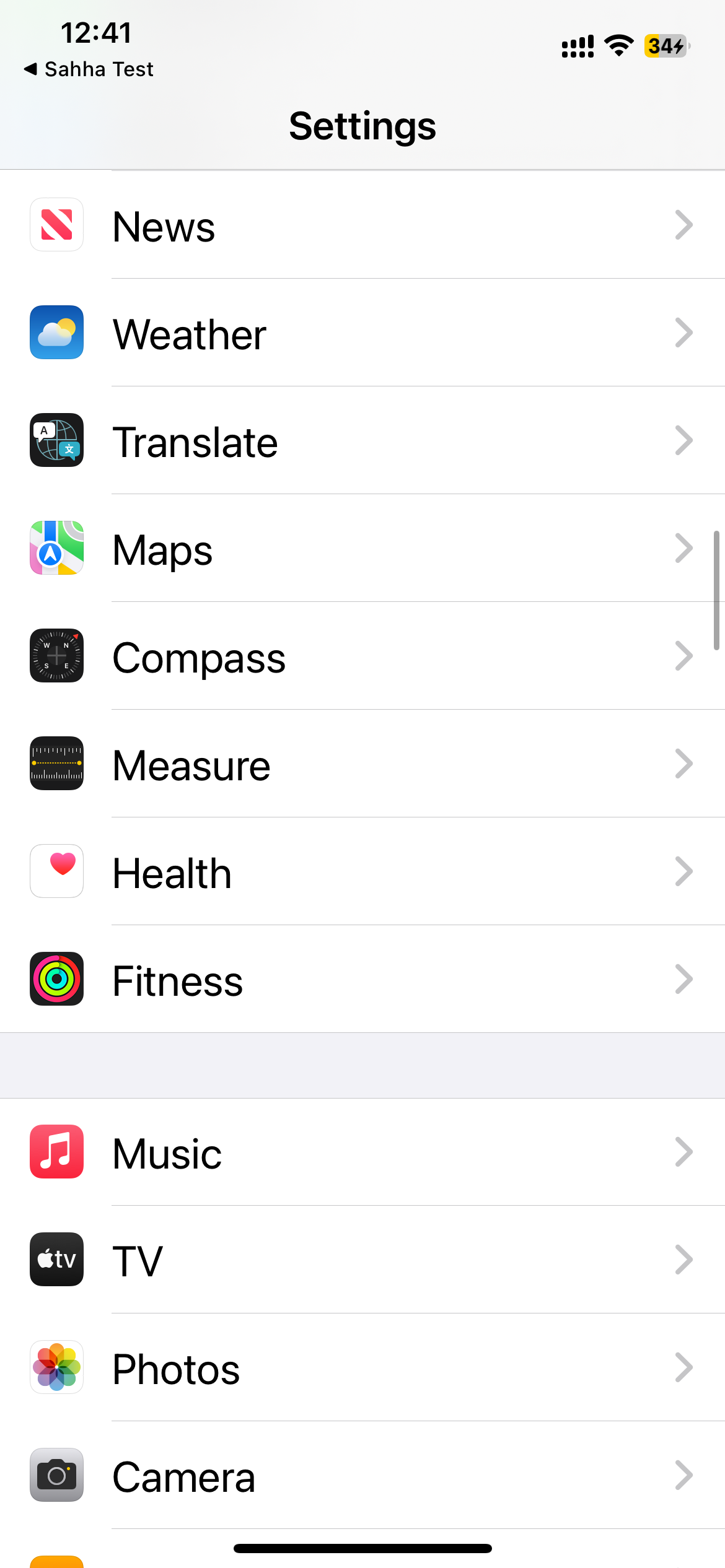This screenshot has width=725, height=1568.
Task: Expand the Weather settings via its chevron
Action: (x=684, y=333)
